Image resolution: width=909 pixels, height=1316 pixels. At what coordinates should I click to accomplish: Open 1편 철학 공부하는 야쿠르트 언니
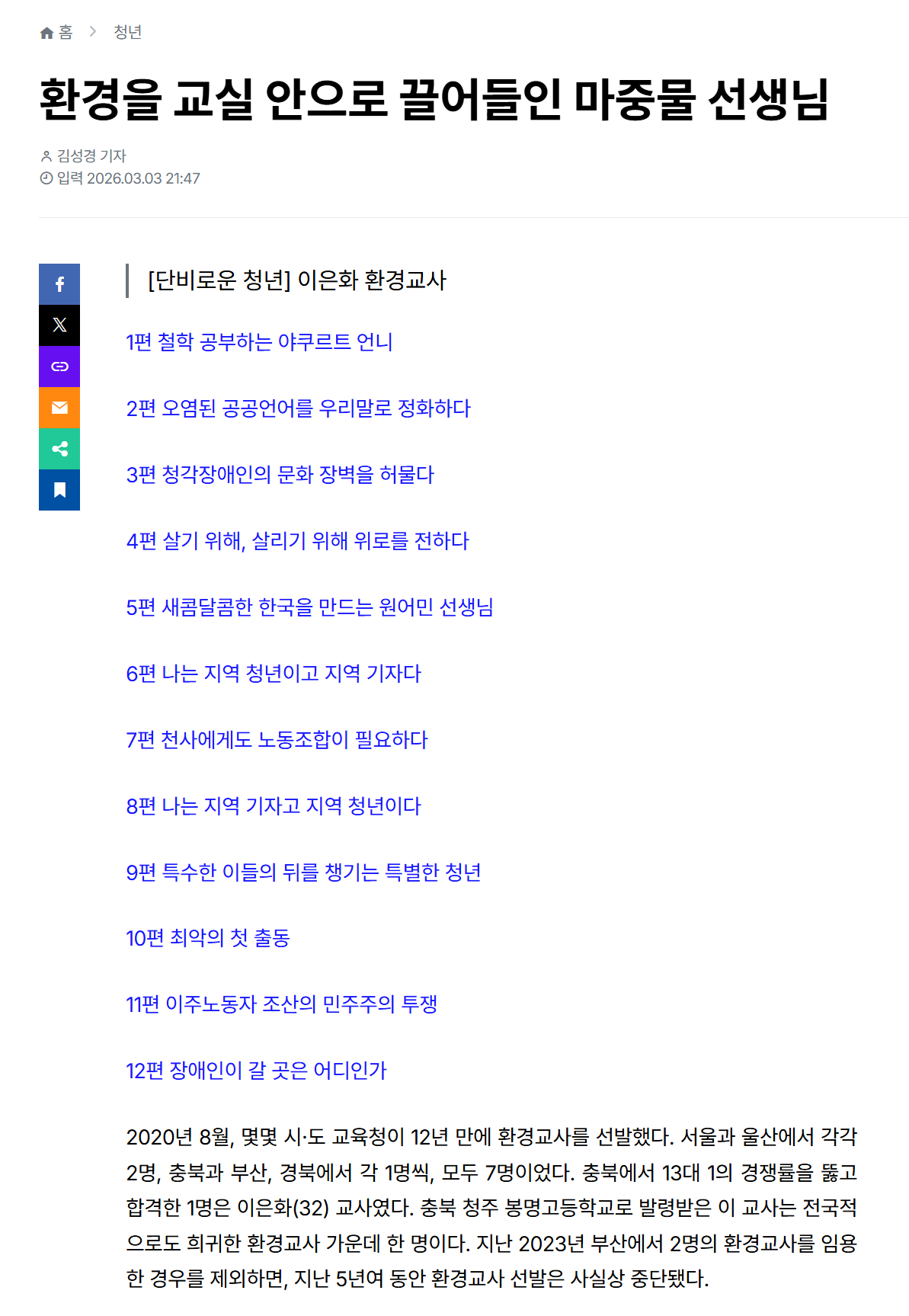pos(259,342)
